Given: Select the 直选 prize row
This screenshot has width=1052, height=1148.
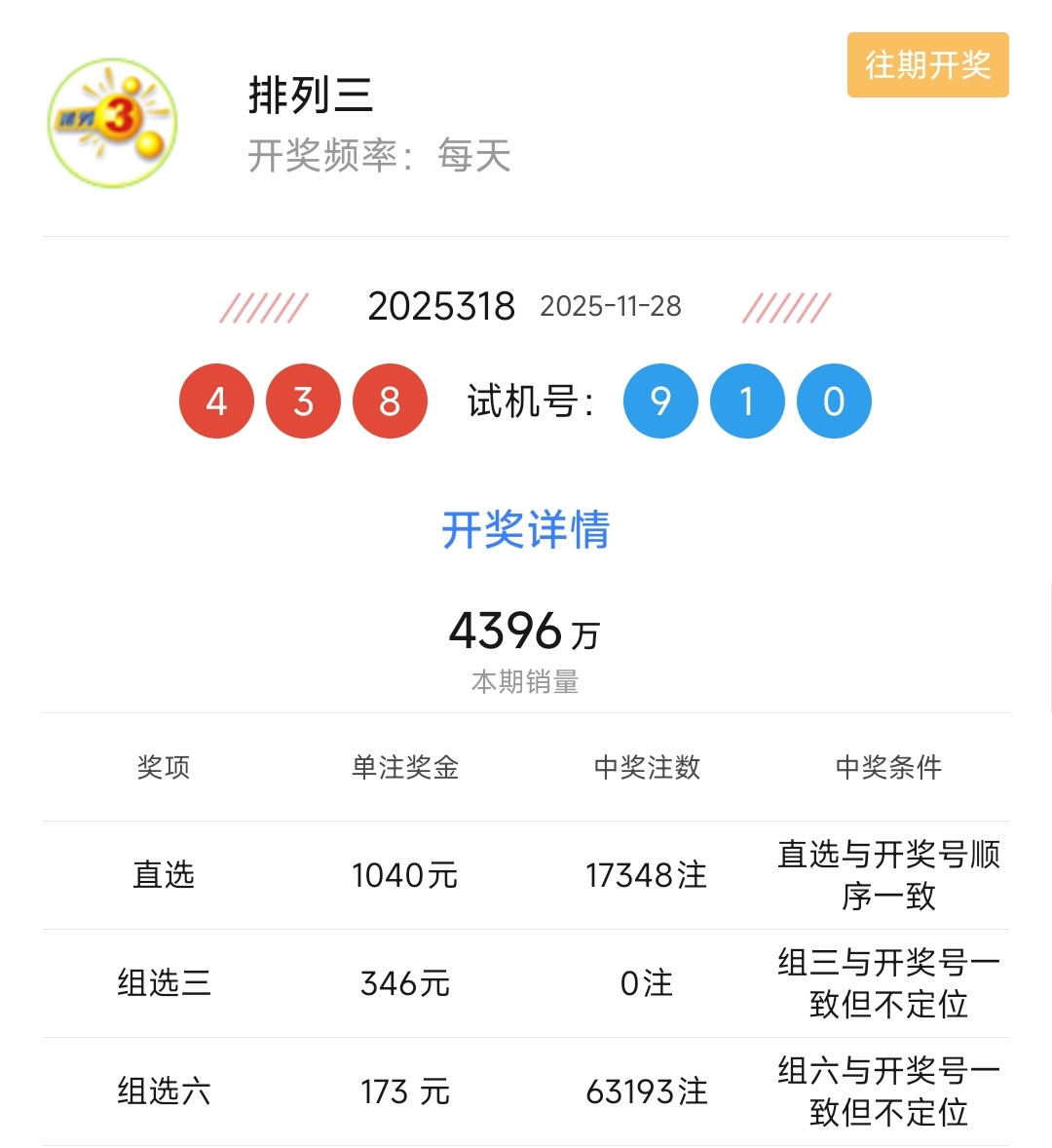Looking at the screenshot, I should coord(164,875).
